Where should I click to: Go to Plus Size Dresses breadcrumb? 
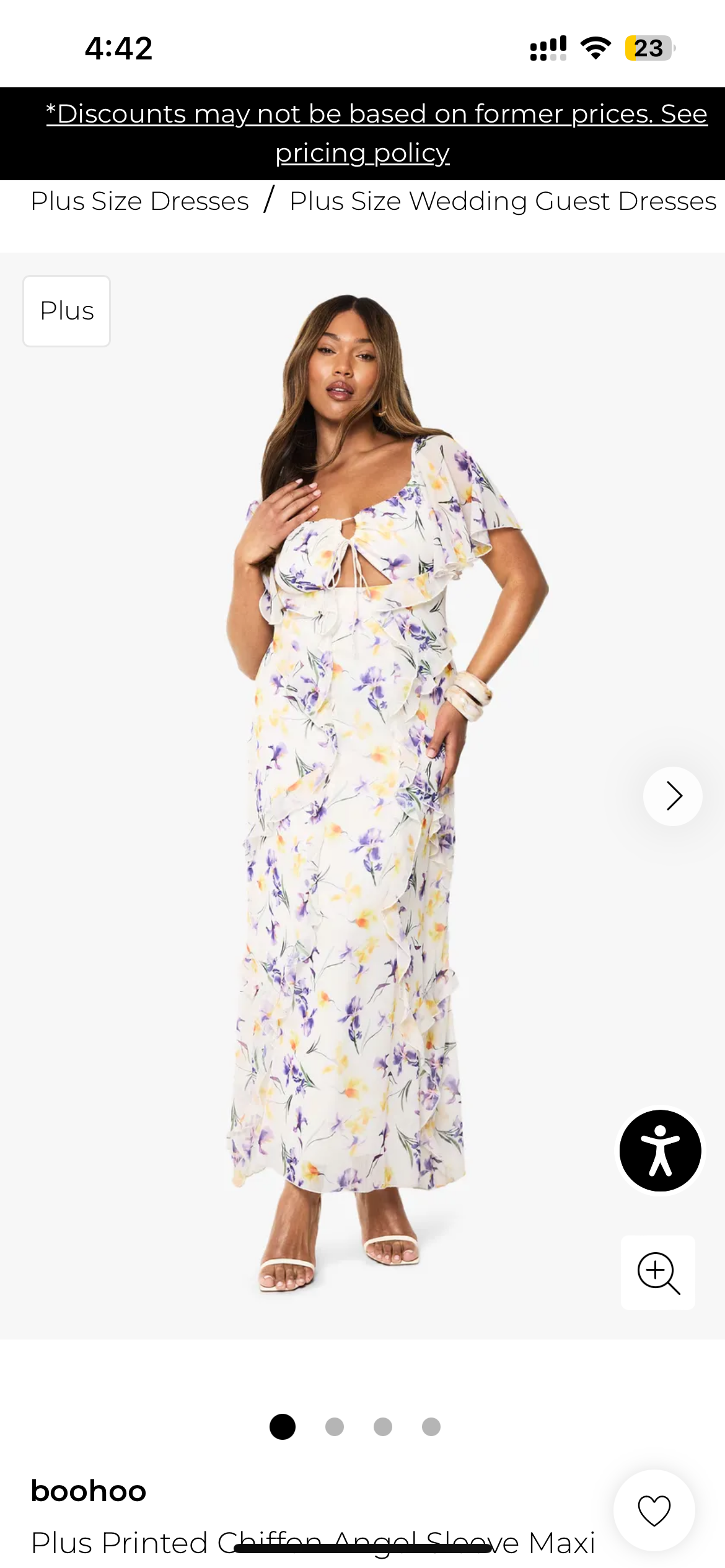coord(139,201)
